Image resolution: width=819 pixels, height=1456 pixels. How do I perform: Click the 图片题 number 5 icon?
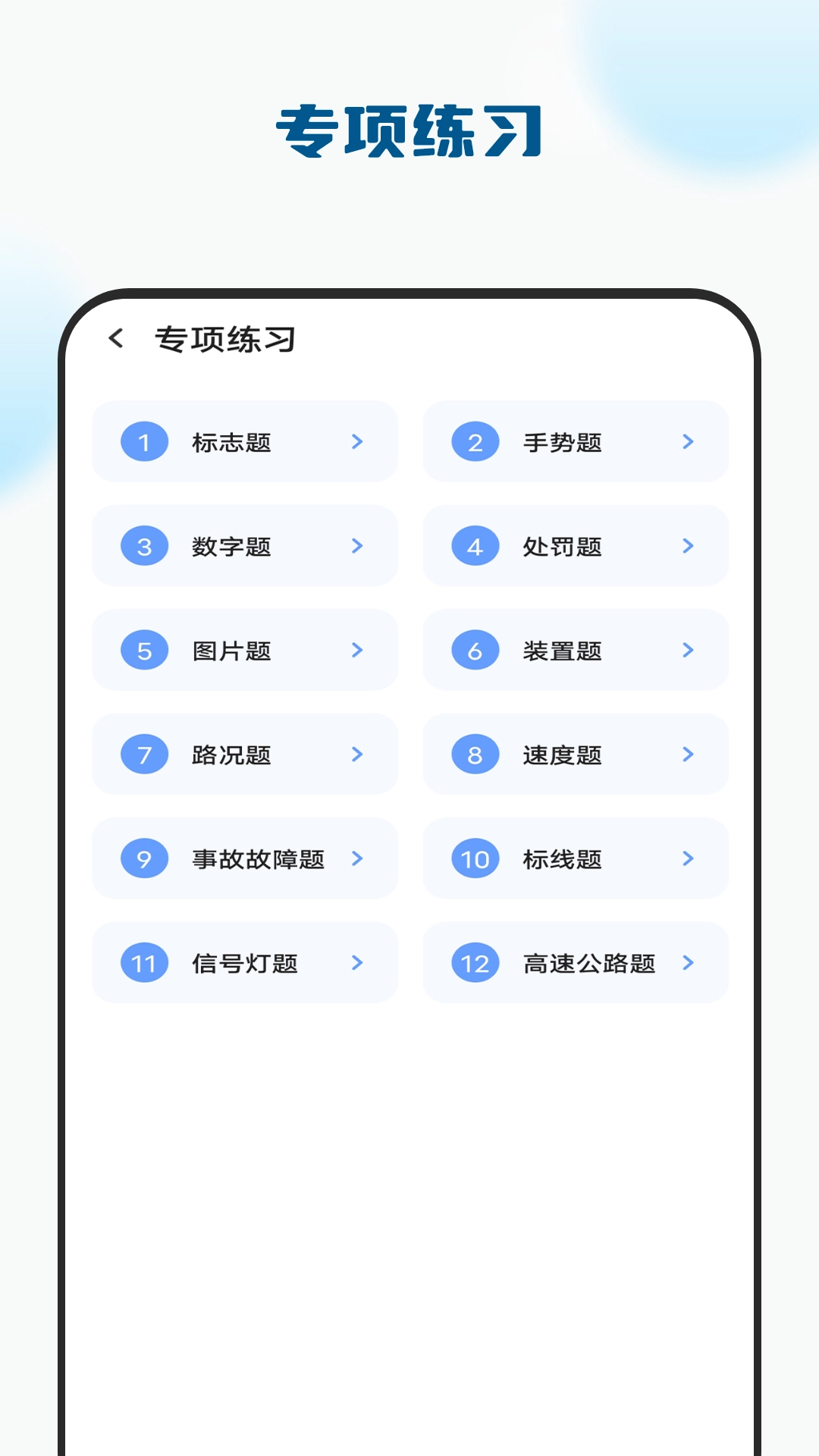coord(143,650)
